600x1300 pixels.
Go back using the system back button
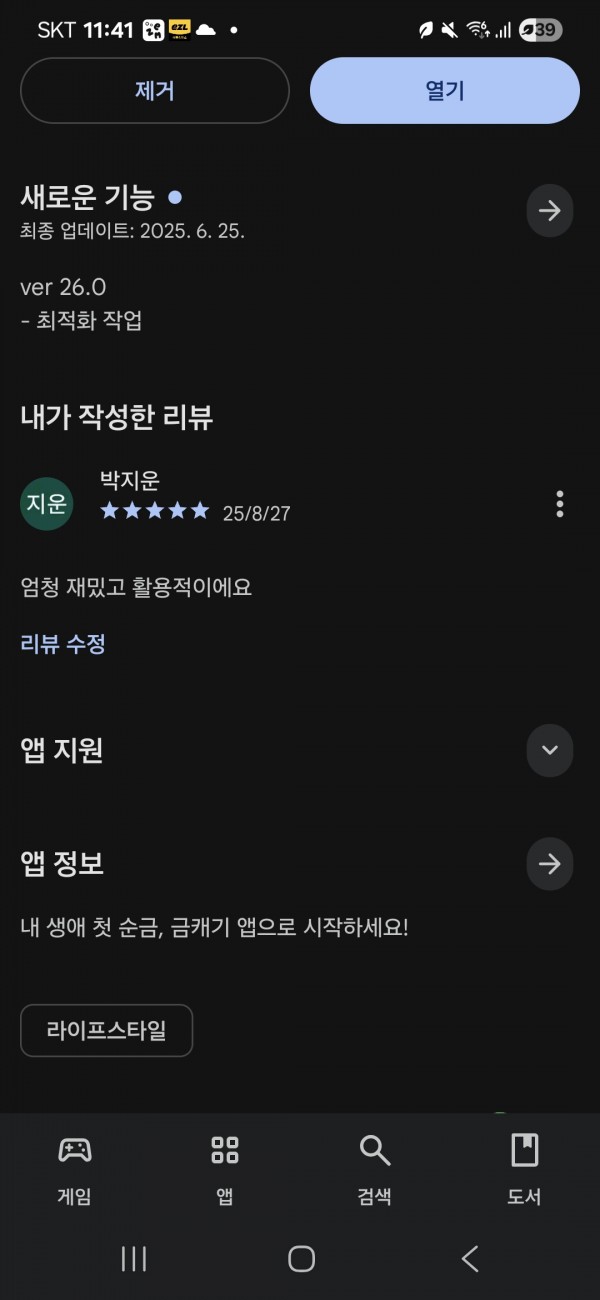pos(470,1259)
